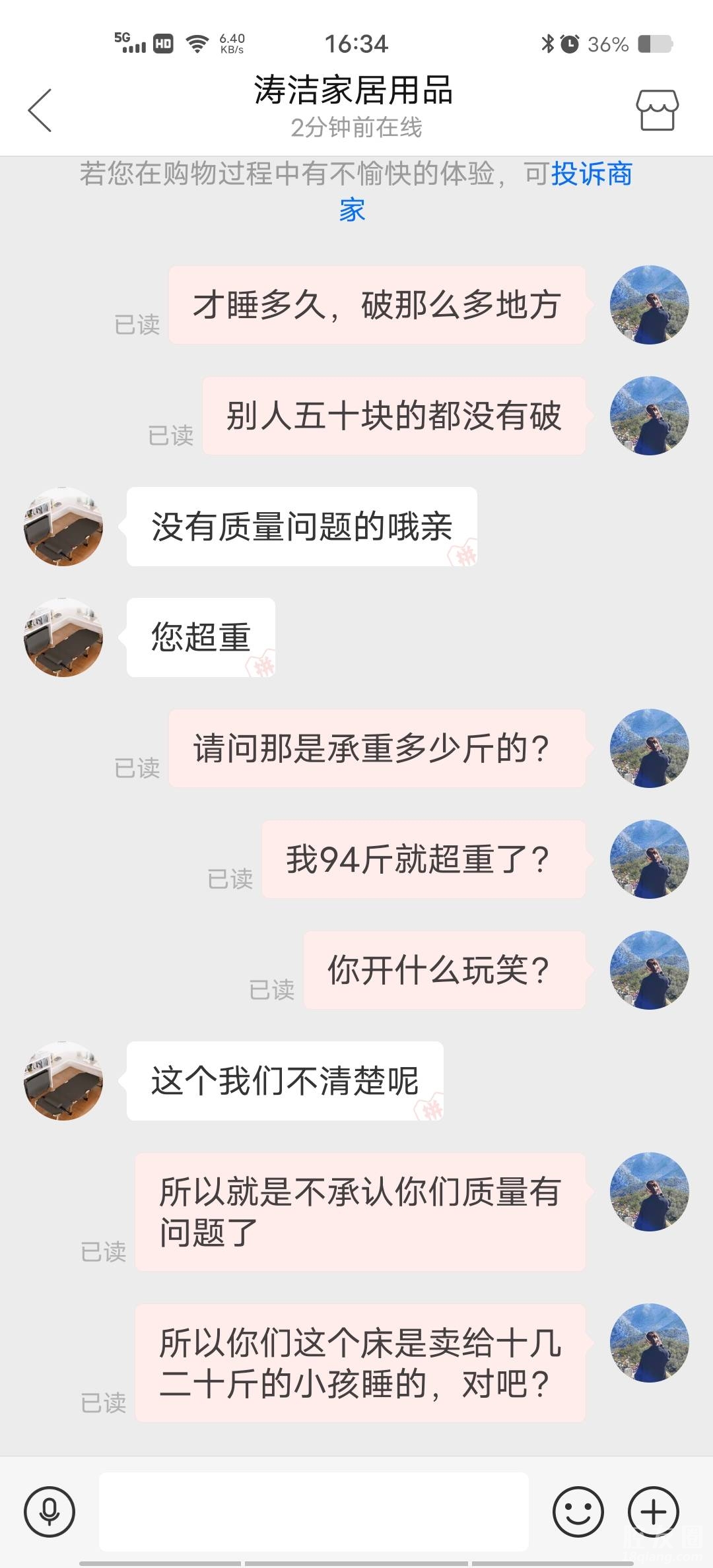Open the 投诉商家 complaint link

[591, 174]
